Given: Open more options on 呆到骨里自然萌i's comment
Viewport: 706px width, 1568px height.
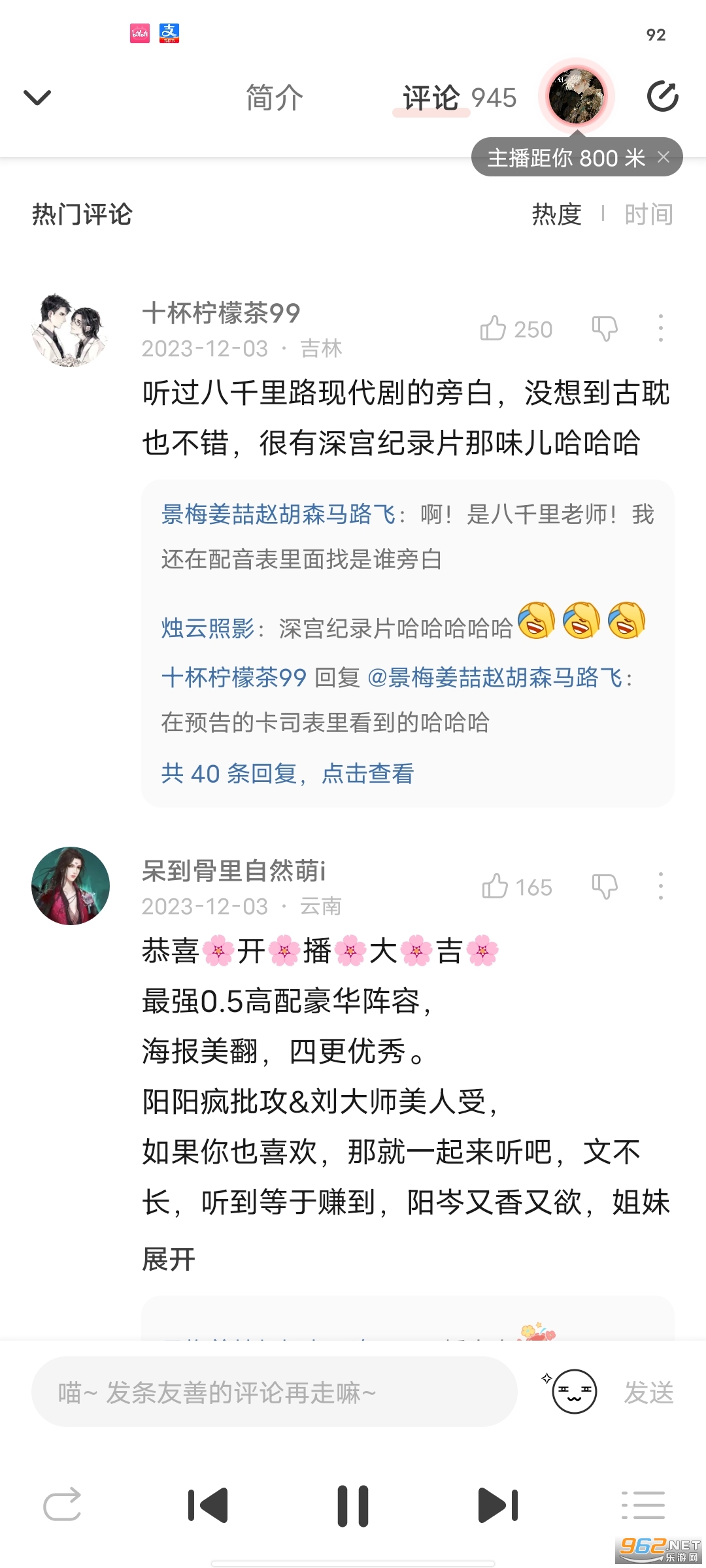Looking at the screenshot, I should pos(661,887).
